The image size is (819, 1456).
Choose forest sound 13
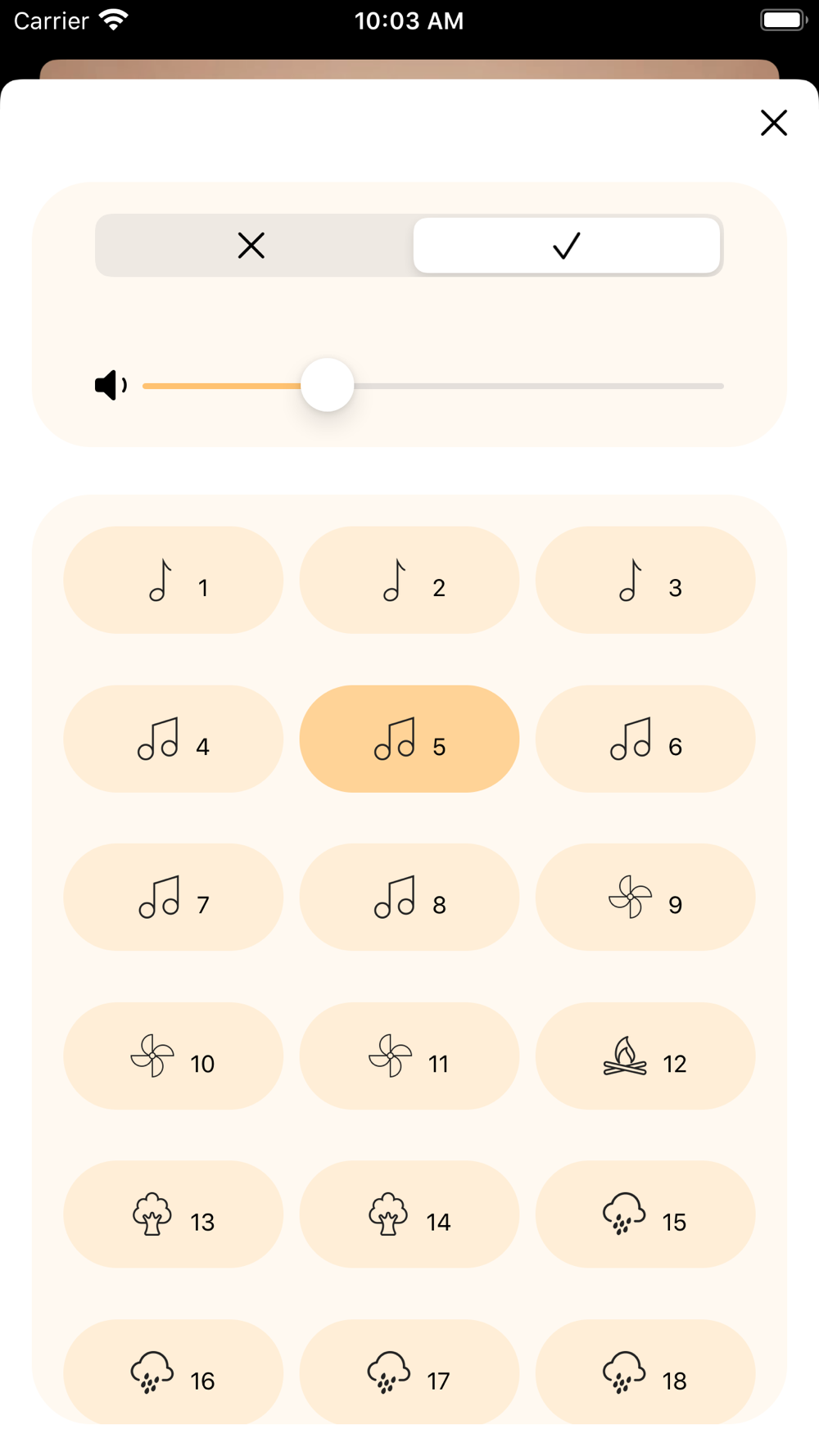(174, 1214)
